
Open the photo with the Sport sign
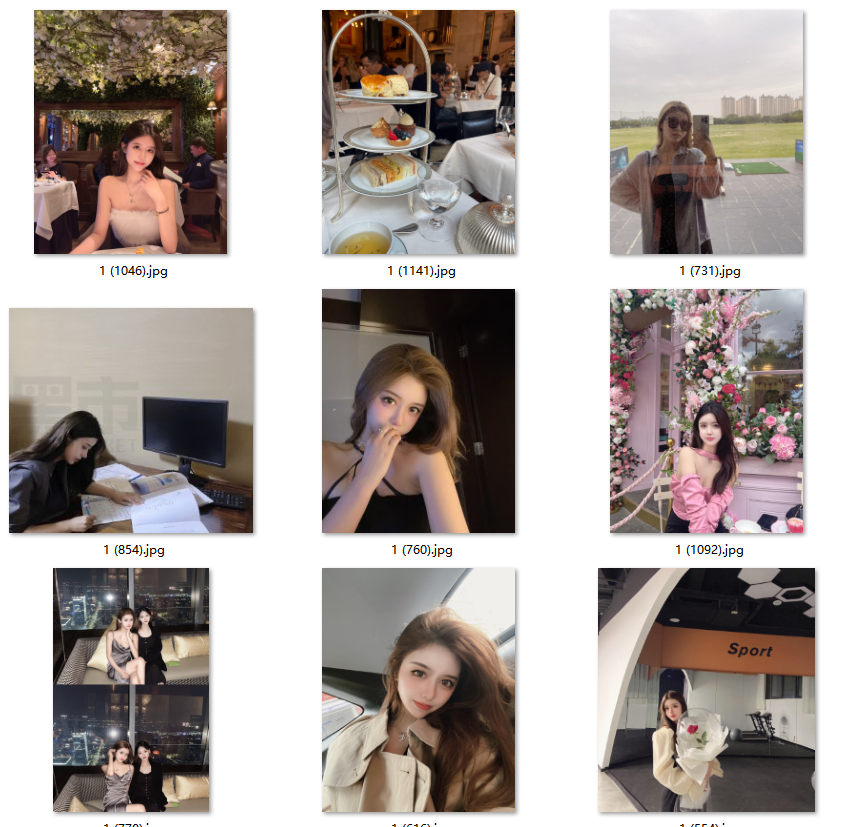(706, 689)
